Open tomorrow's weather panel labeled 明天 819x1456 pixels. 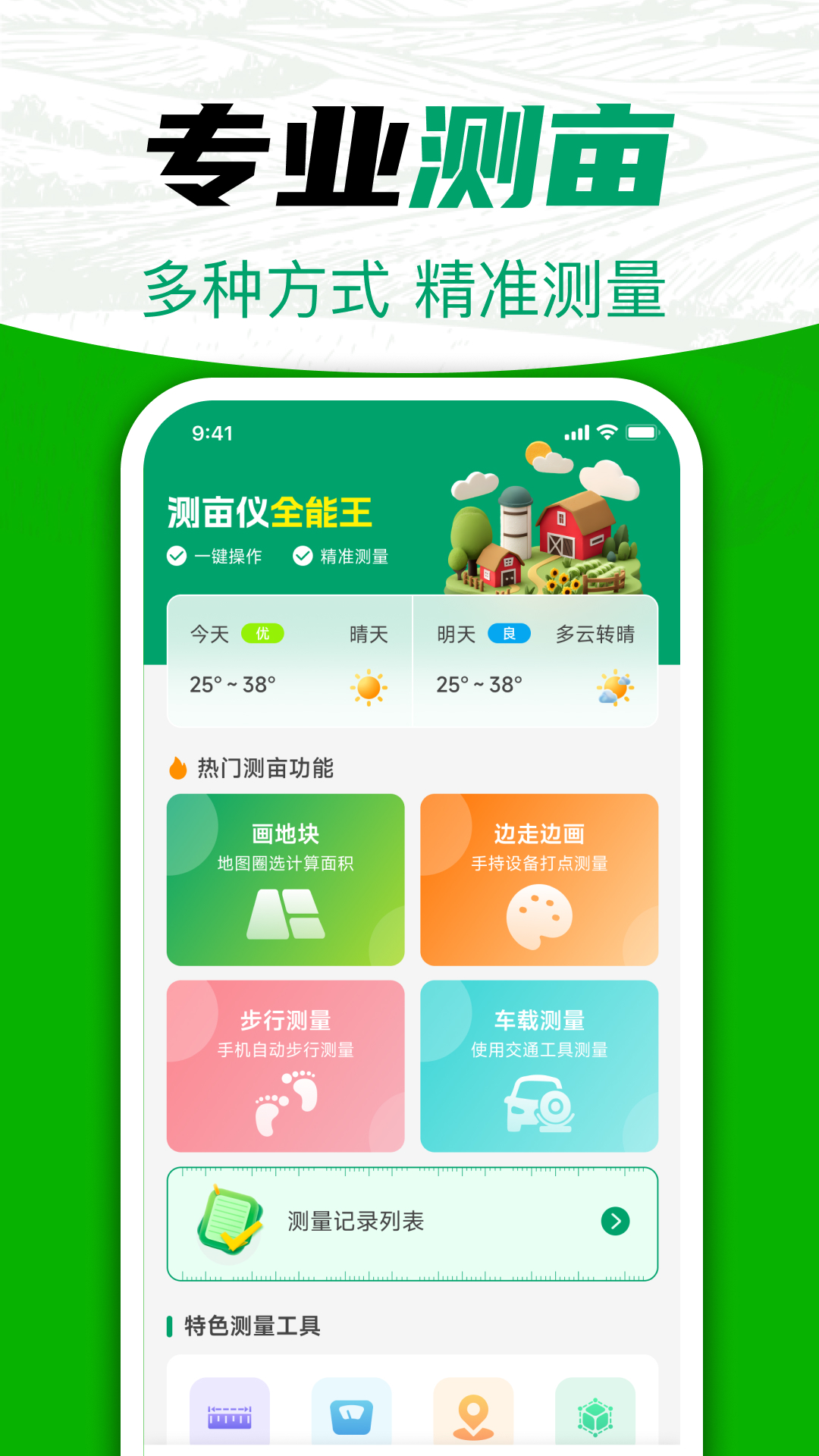[x=457, y=635]
